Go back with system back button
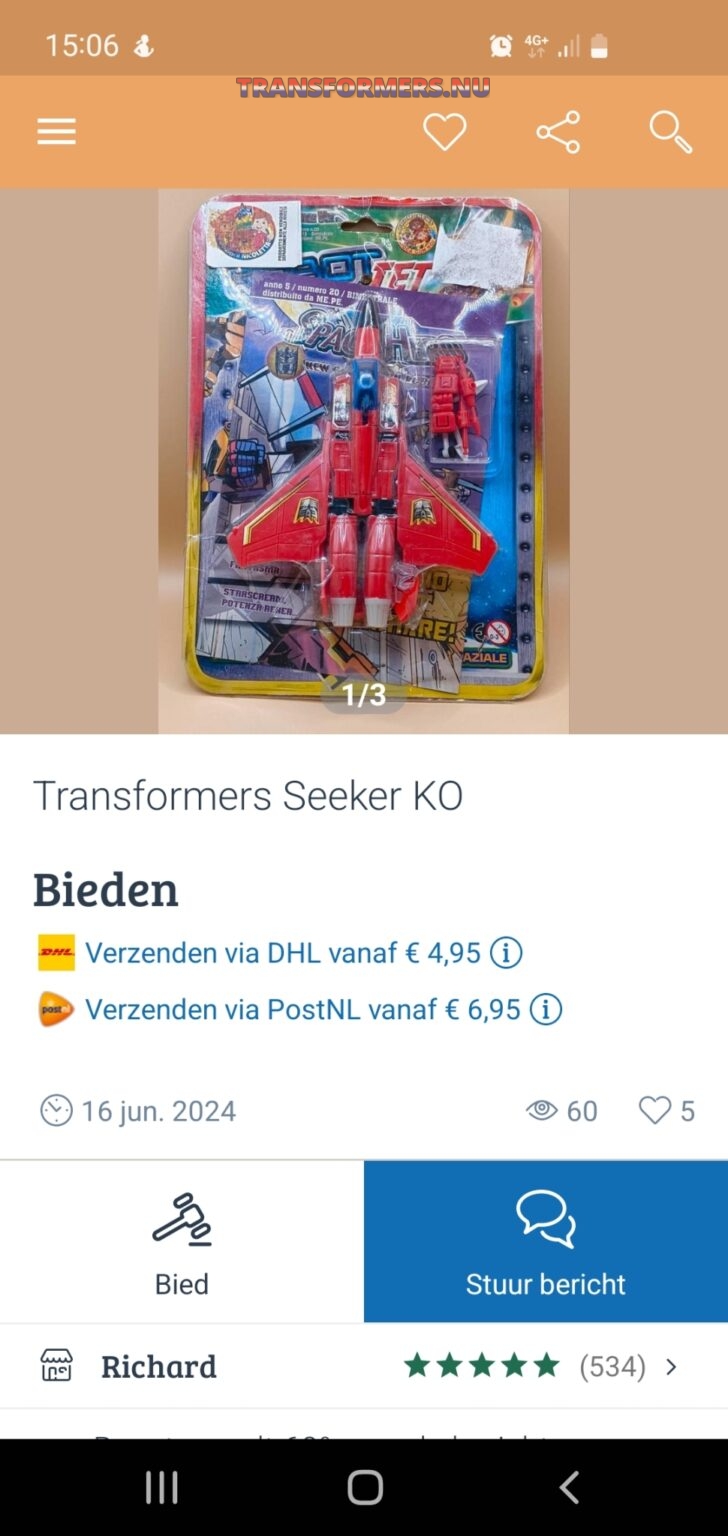The image size is (728, 1536). [x=568, y=1488]
